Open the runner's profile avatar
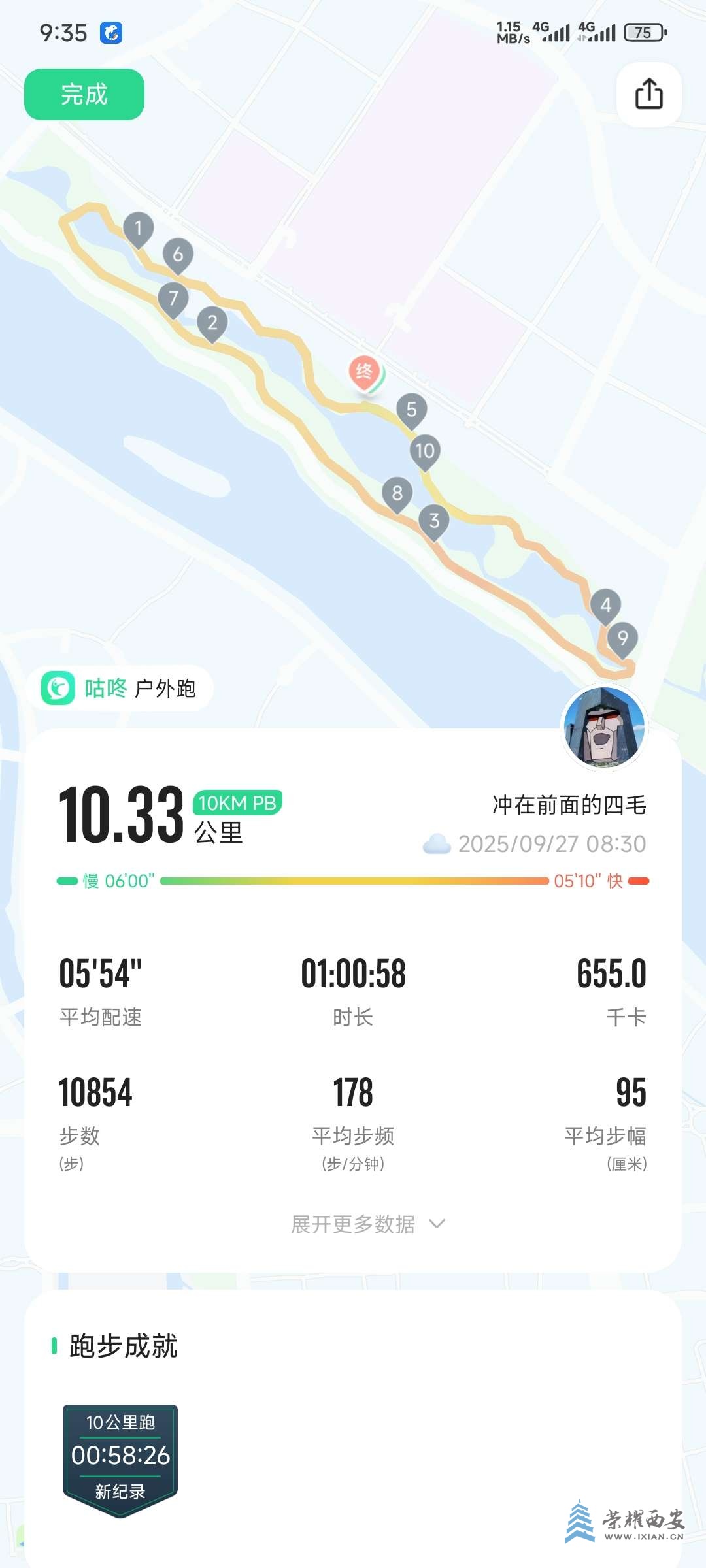706x1568 pixels. (604, 727)
